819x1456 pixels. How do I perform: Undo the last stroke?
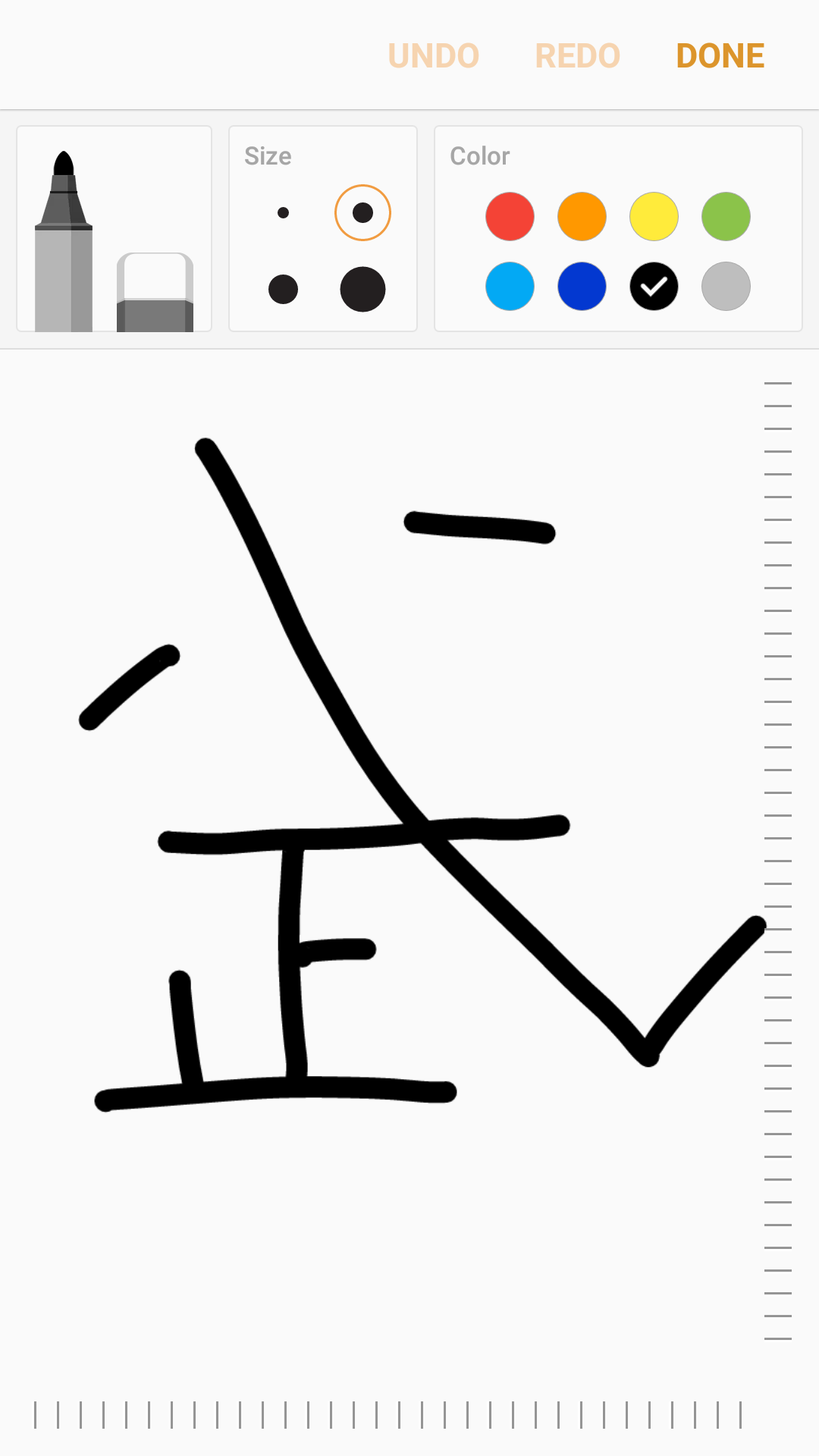(433, 55)
